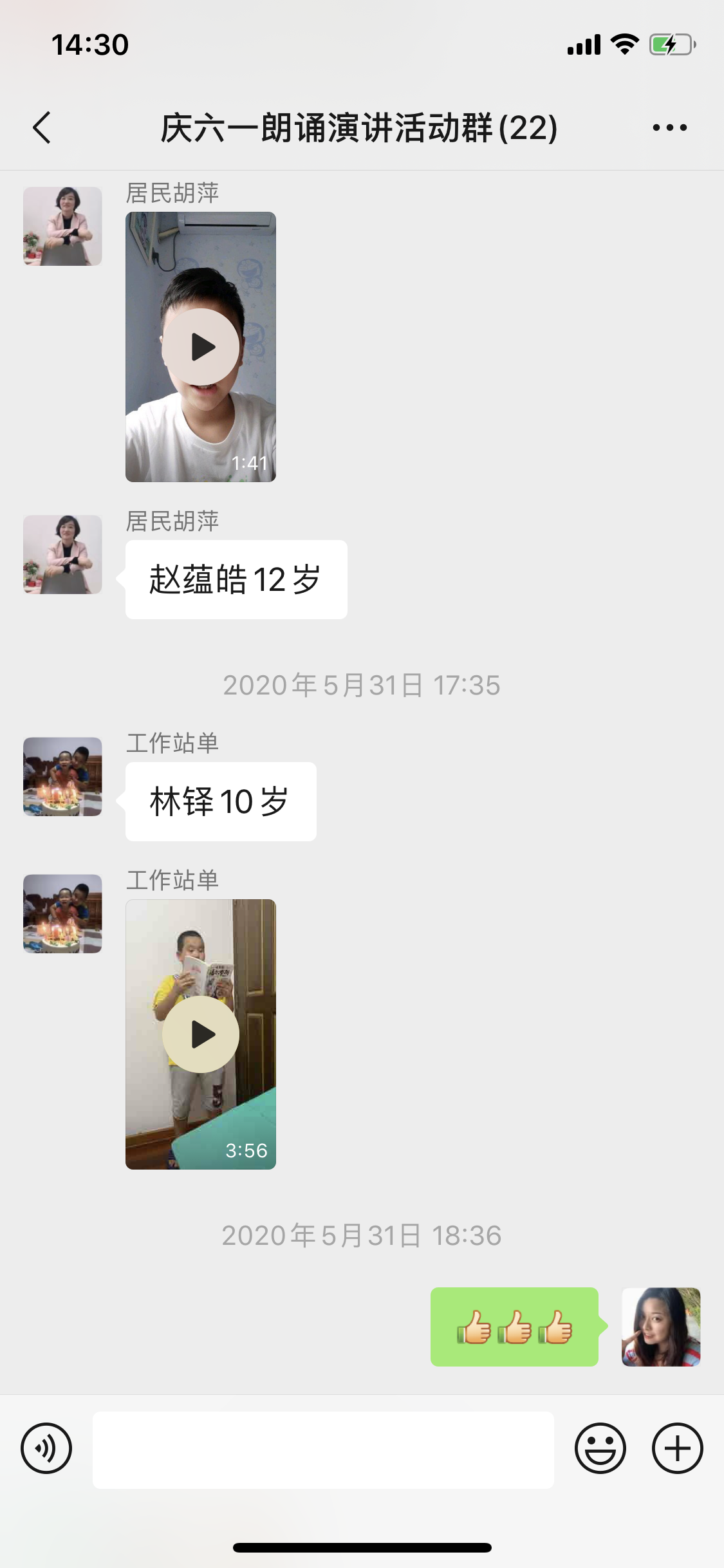This screenshot has height=1568, width=724.
Task: Play the 3:56 video from 工作站单
Action: pos(201,1034)
